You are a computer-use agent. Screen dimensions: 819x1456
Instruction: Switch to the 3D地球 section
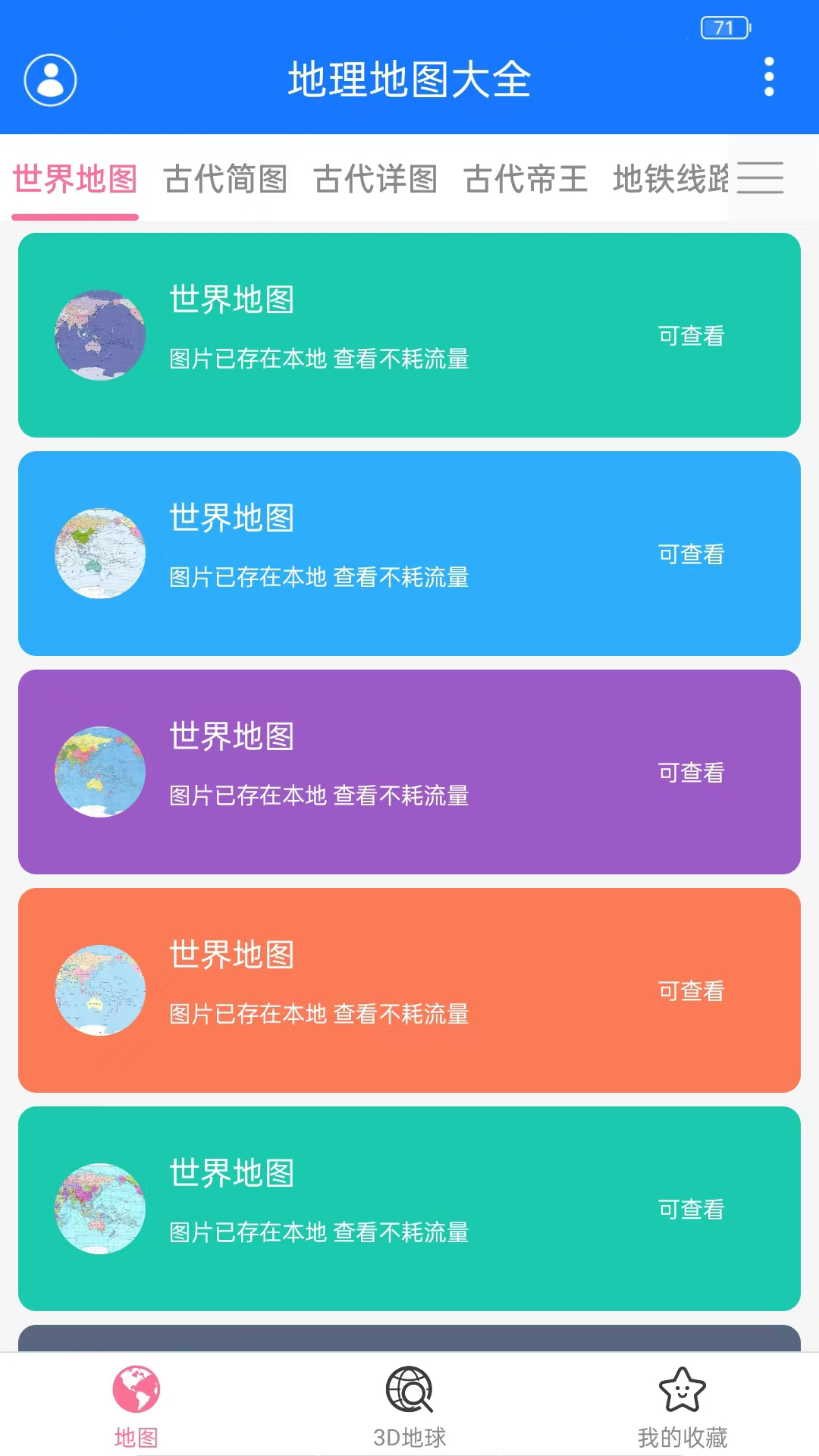(x=409, y=1404)
